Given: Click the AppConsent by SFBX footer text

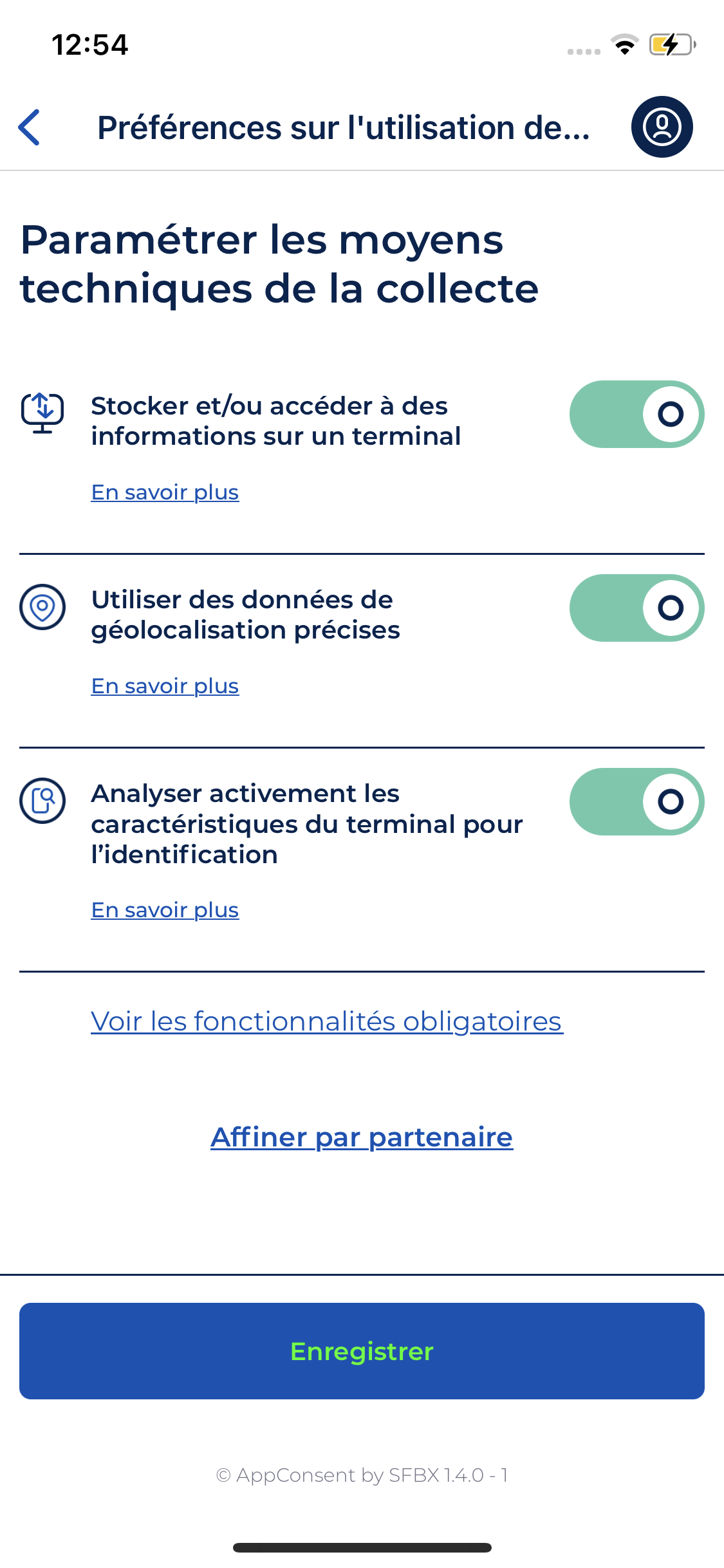Looking at the screenshot, I should 362,1474.
